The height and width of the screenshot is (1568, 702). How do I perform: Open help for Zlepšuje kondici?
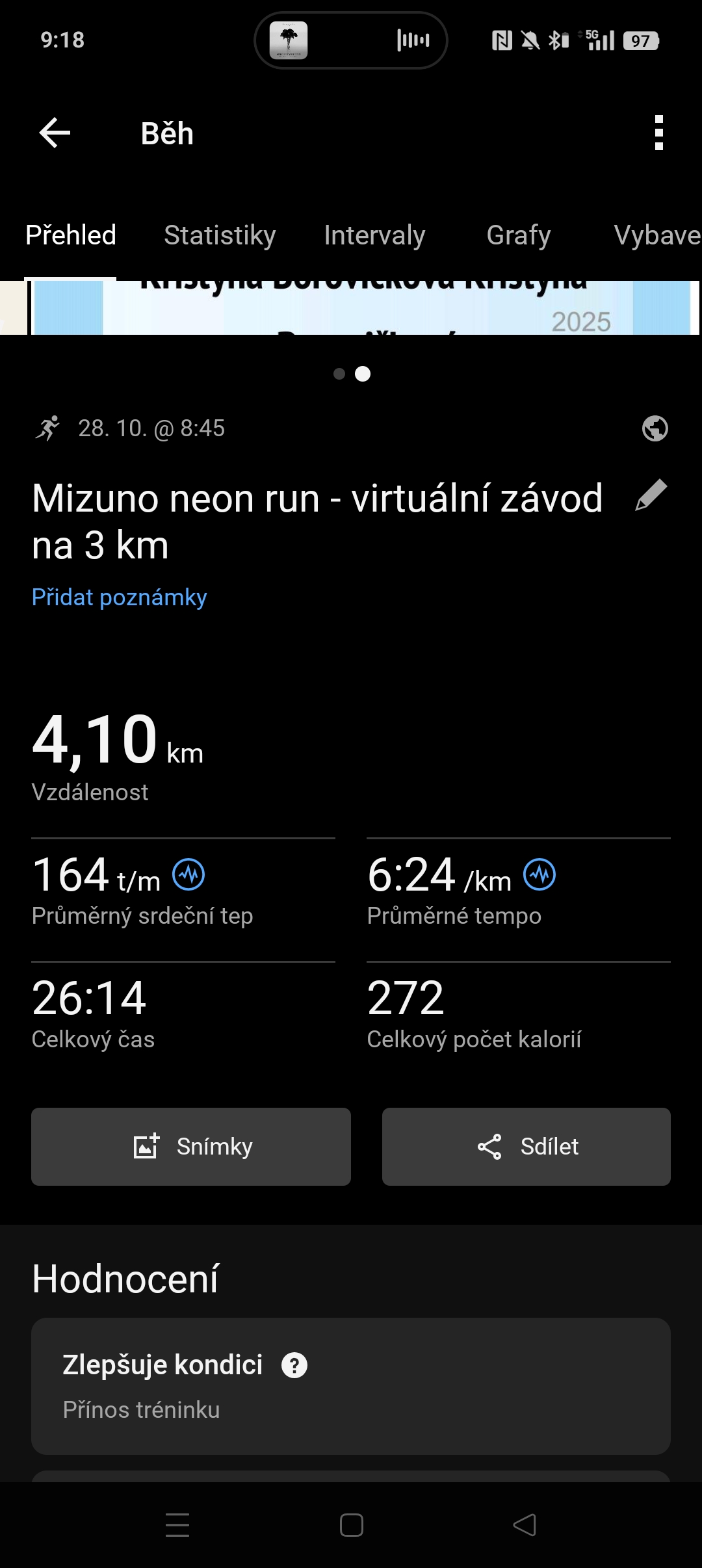click(294, 1365)
